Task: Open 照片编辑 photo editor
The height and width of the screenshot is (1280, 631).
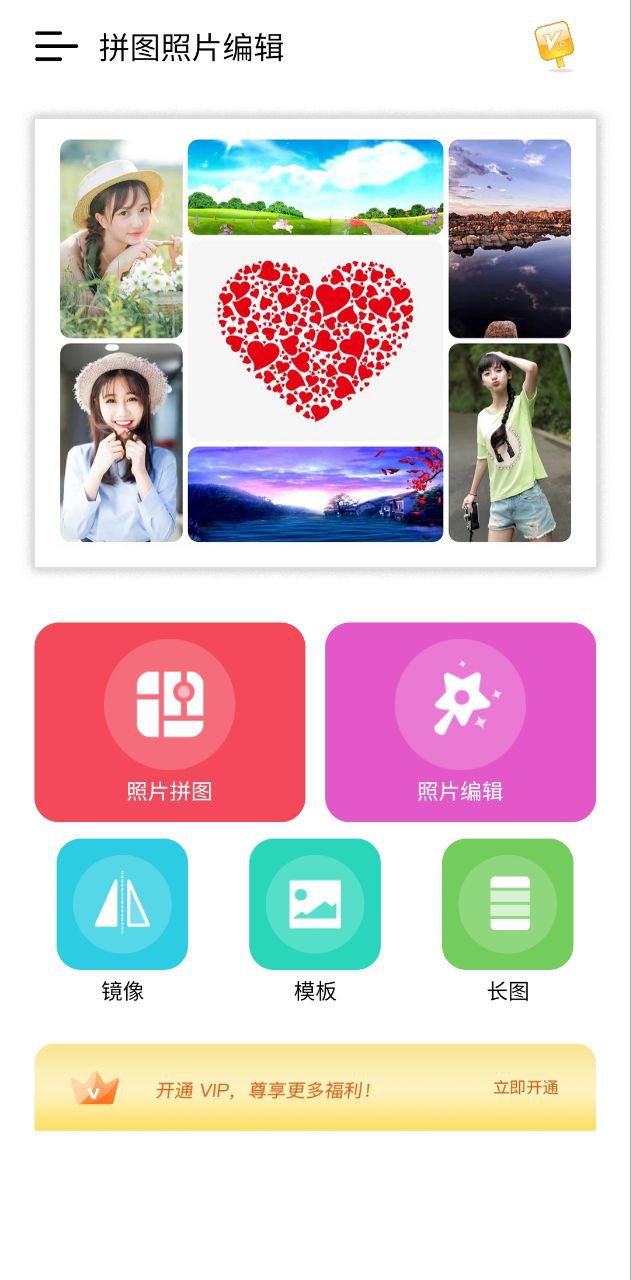Action: 460,722
